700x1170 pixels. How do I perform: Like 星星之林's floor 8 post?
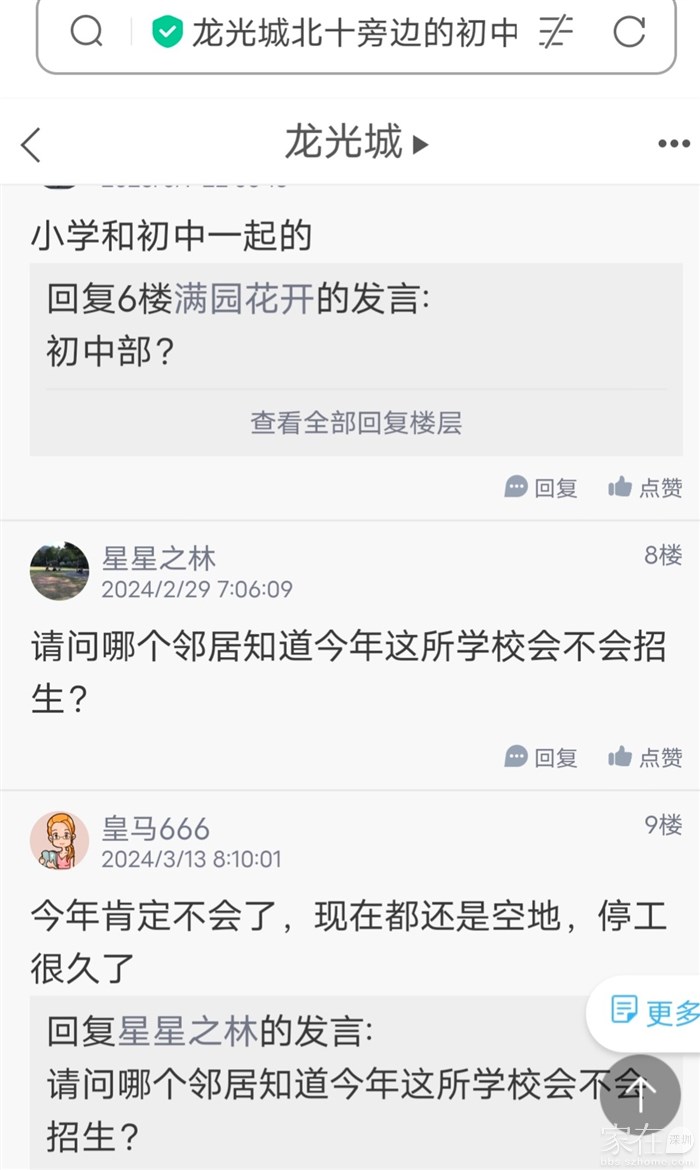point(645,758)
